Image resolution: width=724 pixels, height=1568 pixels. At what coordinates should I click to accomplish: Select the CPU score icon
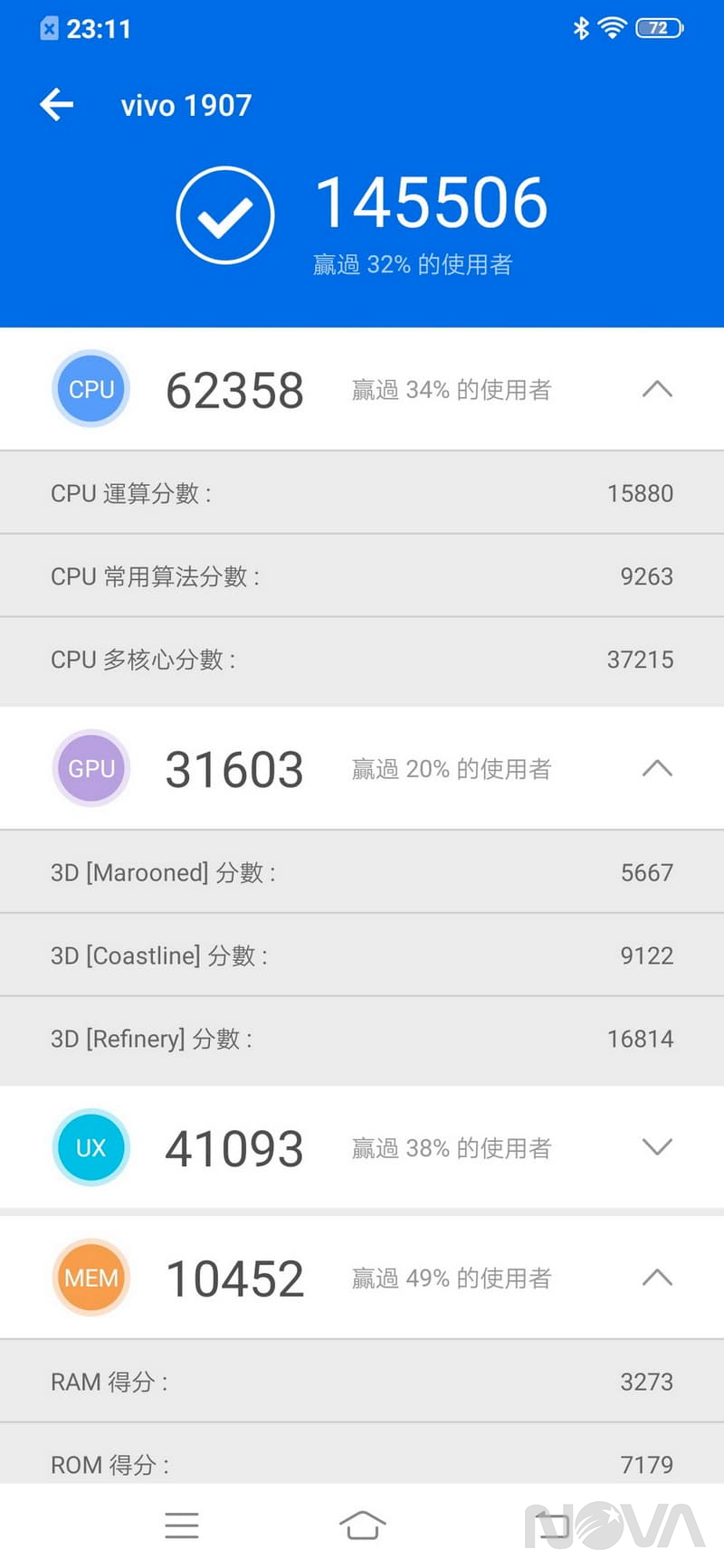tap(90, 389)
